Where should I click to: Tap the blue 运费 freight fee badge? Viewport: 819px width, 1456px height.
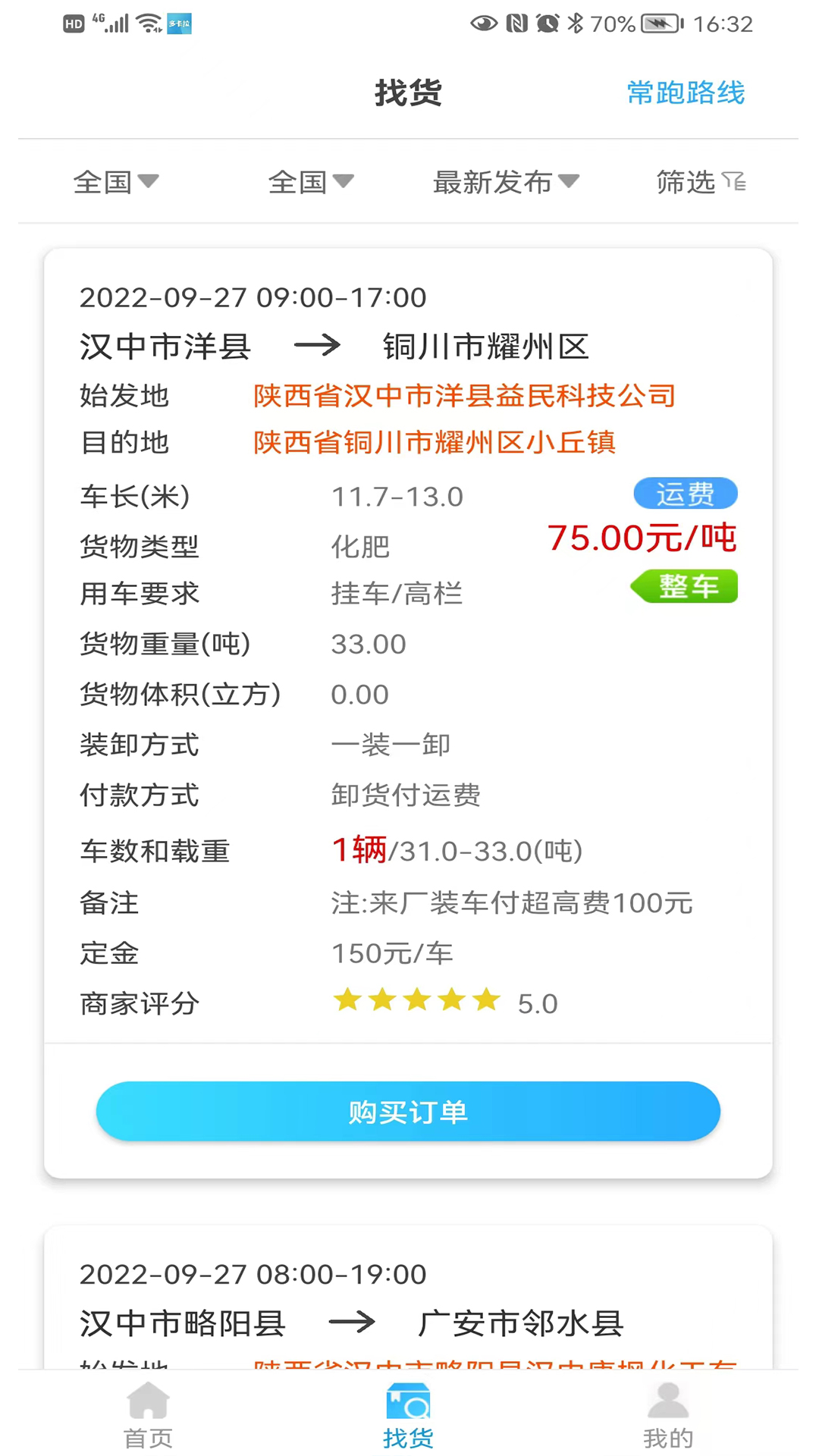tap(685, 493)
